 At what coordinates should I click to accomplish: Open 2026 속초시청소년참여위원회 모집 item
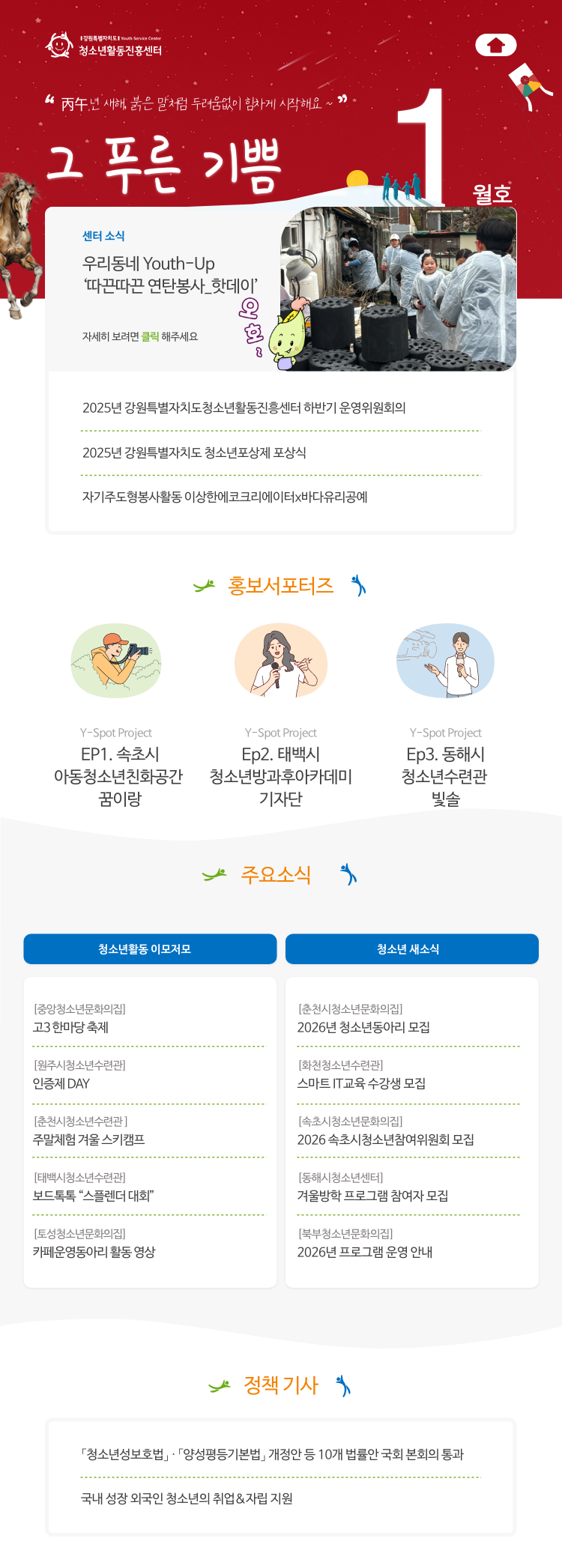tap(385, 1139)
